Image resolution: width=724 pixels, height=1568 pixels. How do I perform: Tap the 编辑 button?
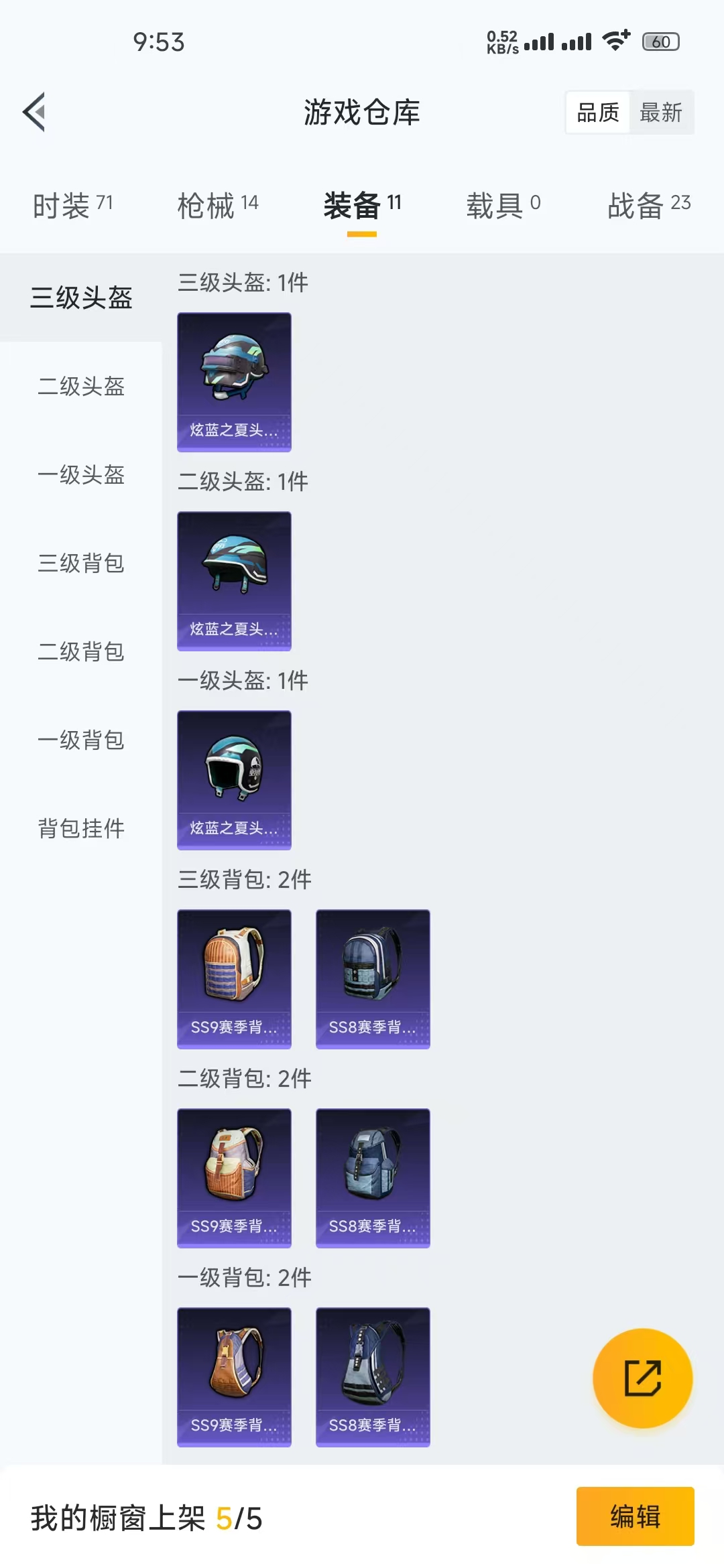click(635, 1518)
